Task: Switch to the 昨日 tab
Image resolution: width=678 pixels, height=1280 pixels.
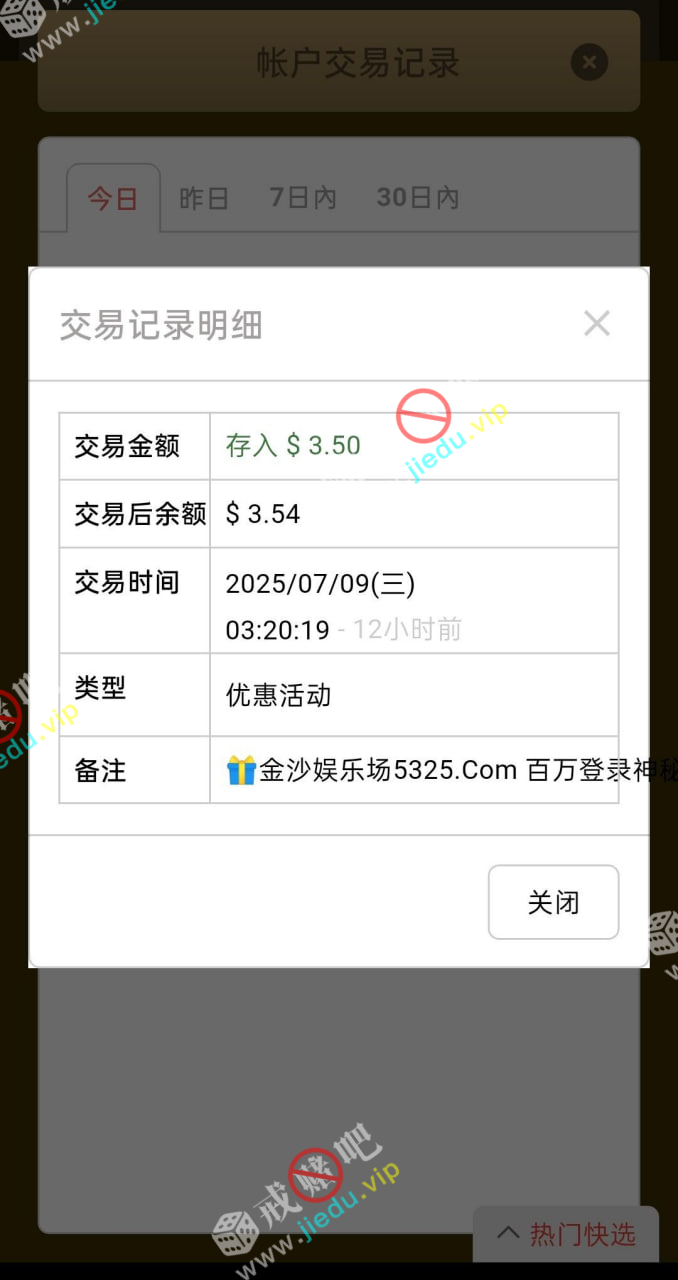Action: (204, 198)
